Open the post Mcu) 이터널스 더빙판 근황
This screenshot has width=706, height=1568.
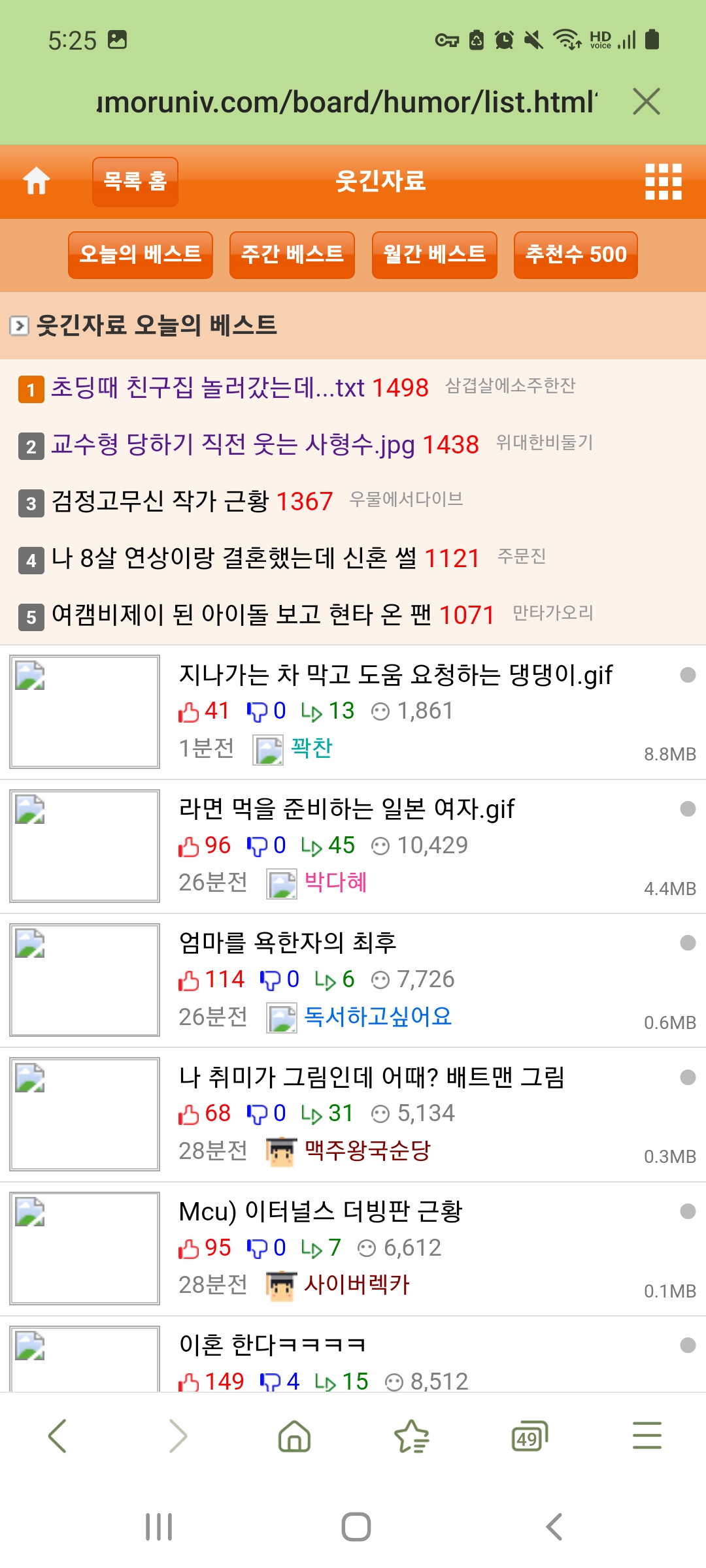coord(321,1212)
